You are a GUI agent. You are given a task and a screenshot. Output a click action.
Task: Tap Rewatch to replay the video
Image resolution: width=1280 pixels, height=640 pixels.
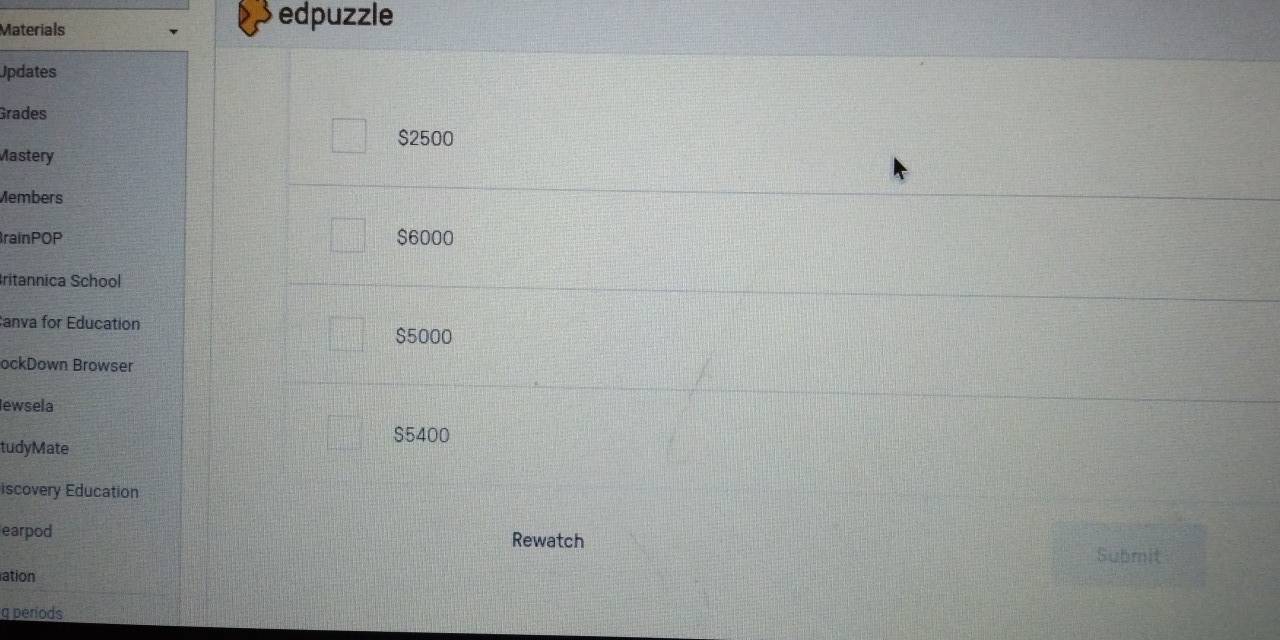[547, 540]
